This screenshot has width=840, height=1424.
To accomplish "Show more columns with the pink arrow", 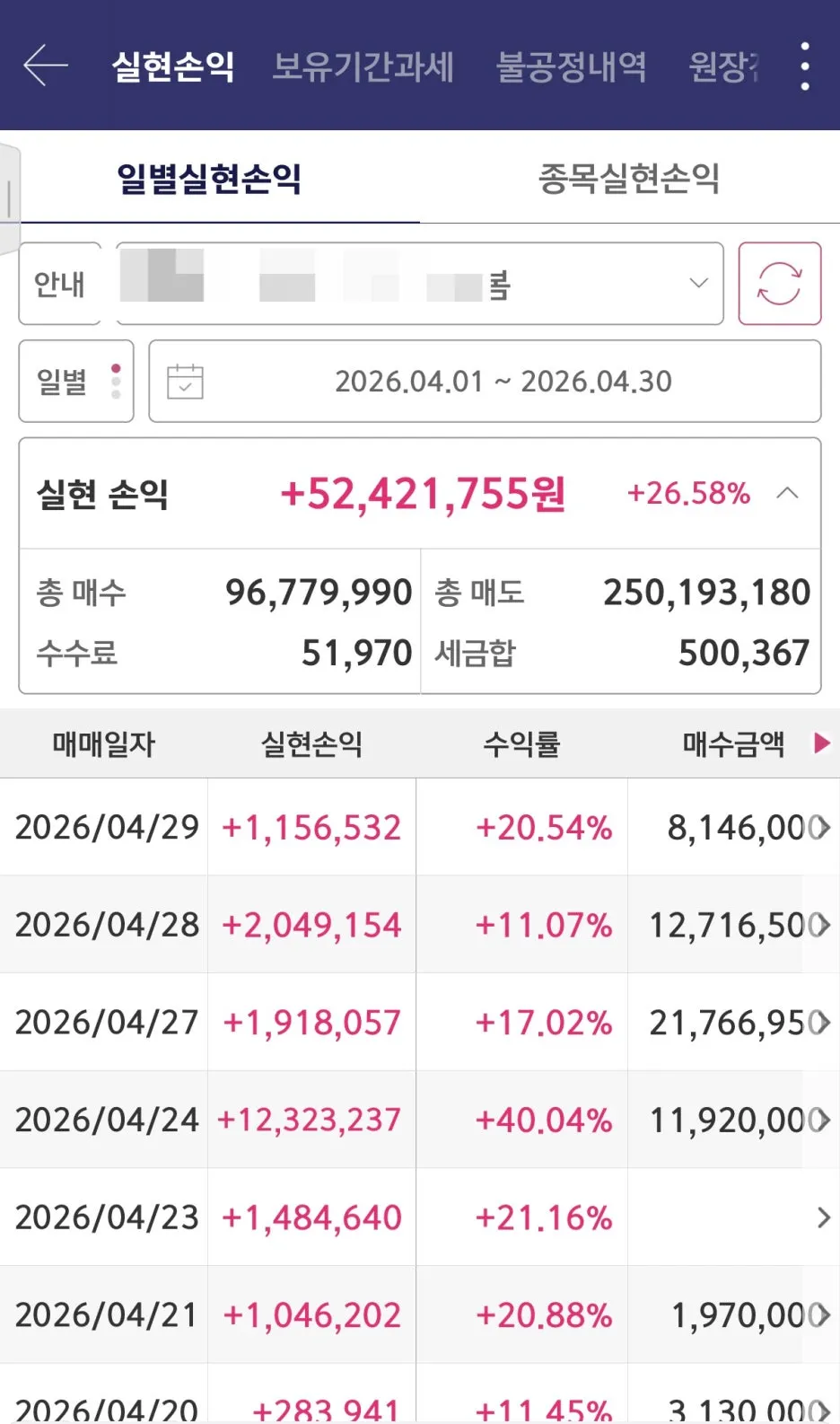I will tap(821, 743).
